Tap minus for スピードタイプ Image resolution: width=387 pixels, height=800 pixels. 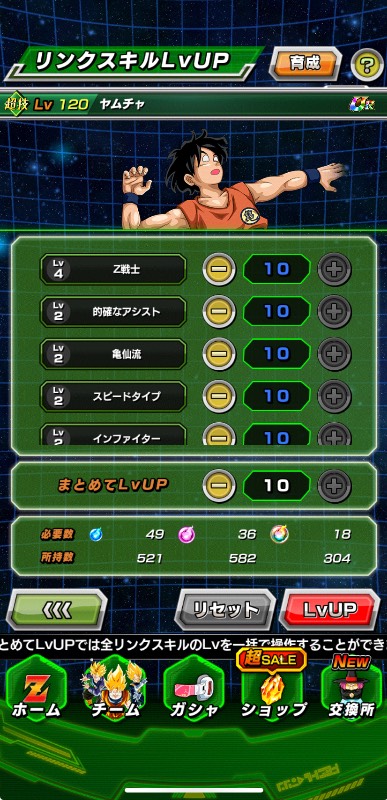[x=219, y=396]
